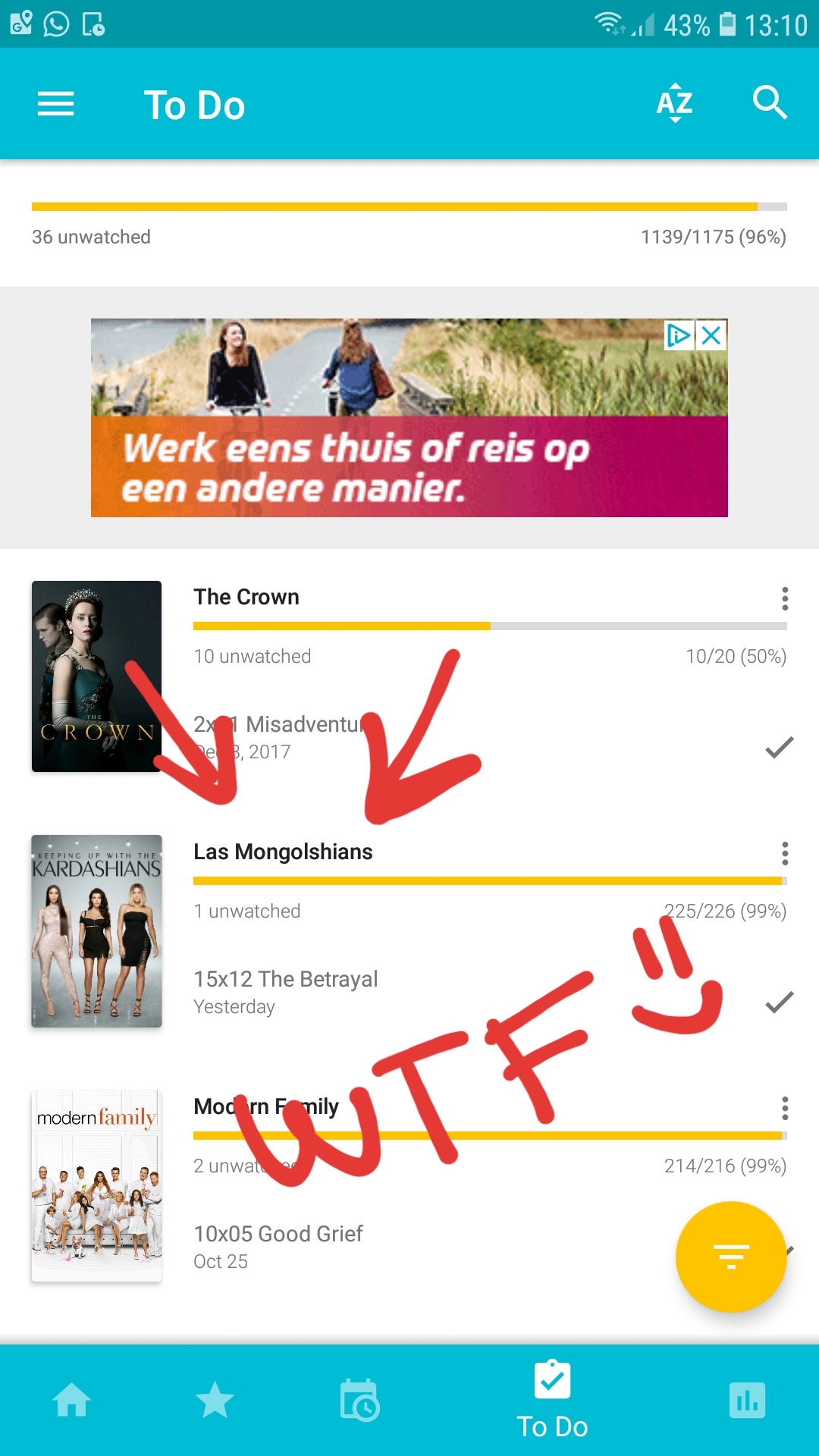Viewport: 819px width, 1456px height.
Task: Select the To Do tab
Action: [552, 1400]
